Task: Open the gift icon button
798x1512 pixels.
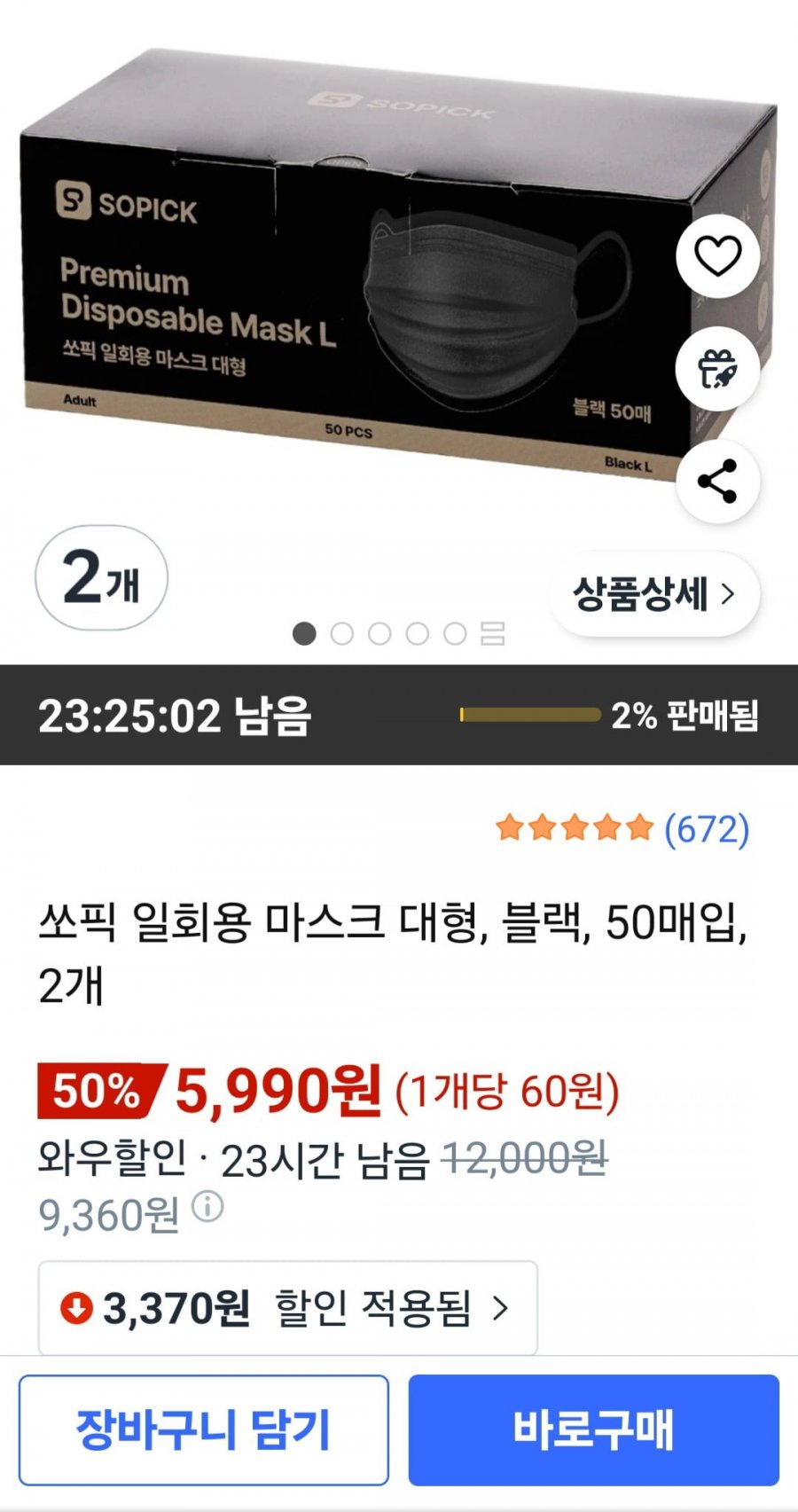Action: 717,369
